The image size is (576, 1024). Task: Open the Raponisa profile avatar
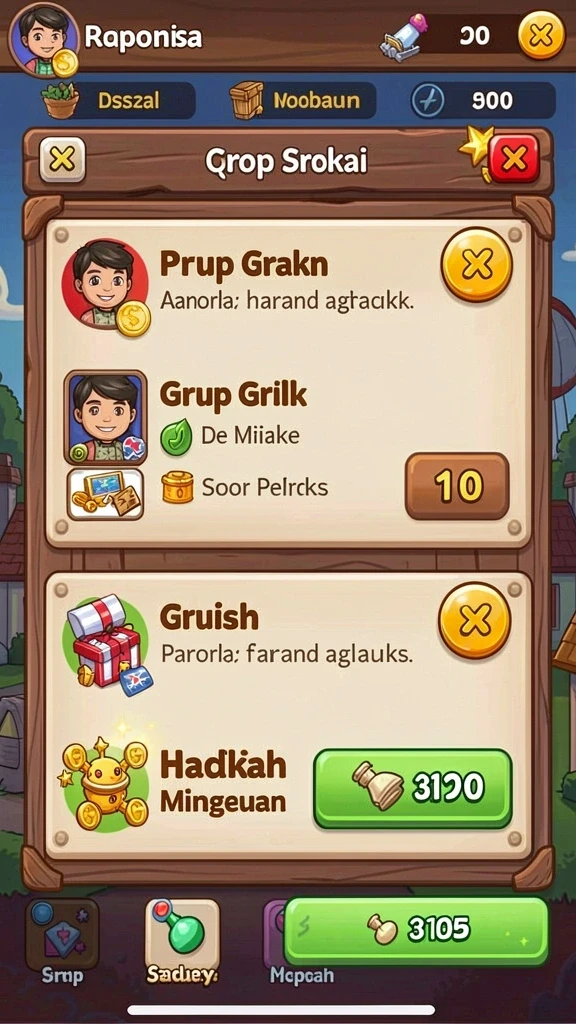(44, 39)
